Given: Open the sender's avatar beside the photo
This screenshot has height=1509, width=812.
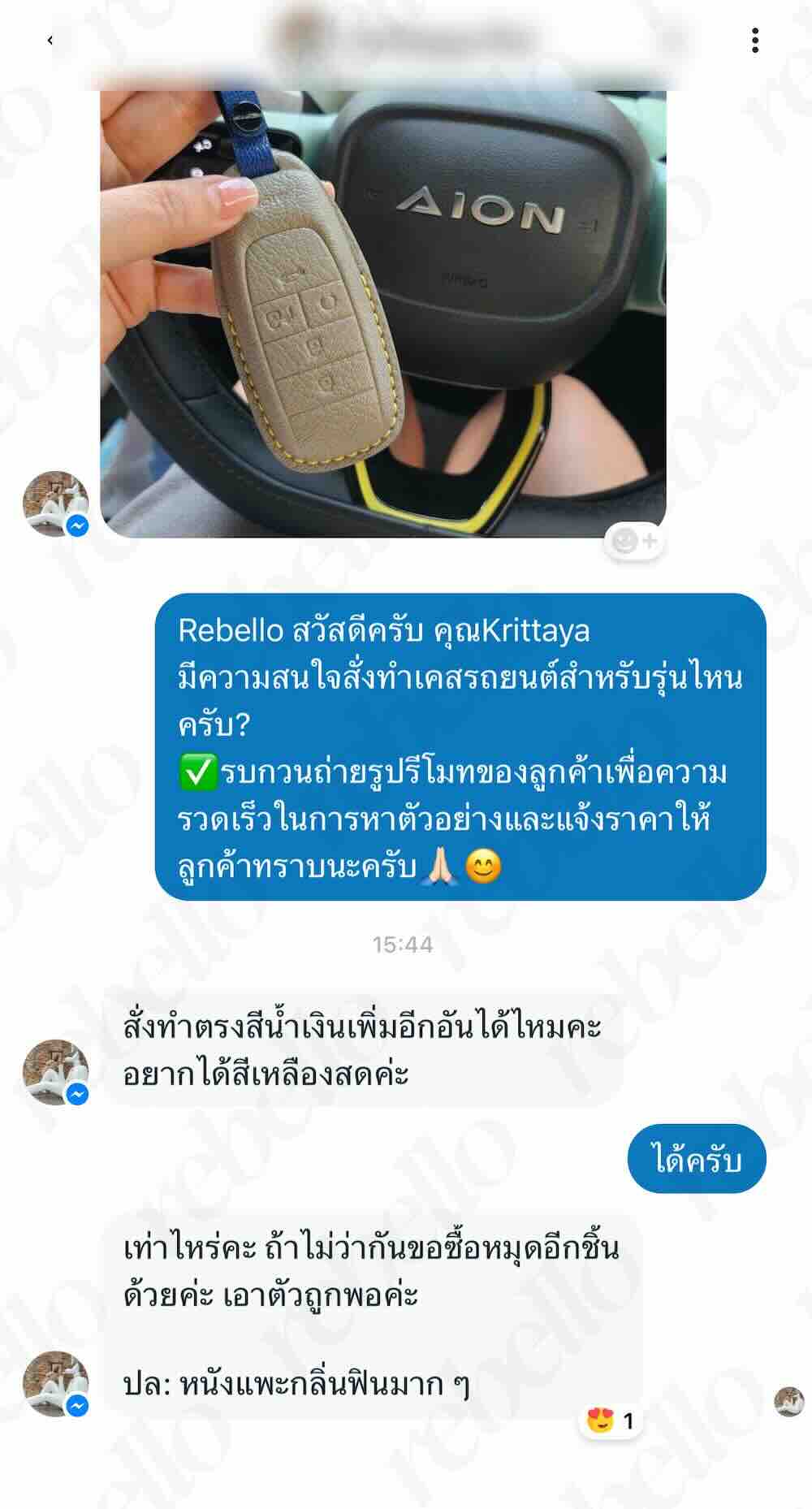Looking at the screenshot, I should pos(55,504).
